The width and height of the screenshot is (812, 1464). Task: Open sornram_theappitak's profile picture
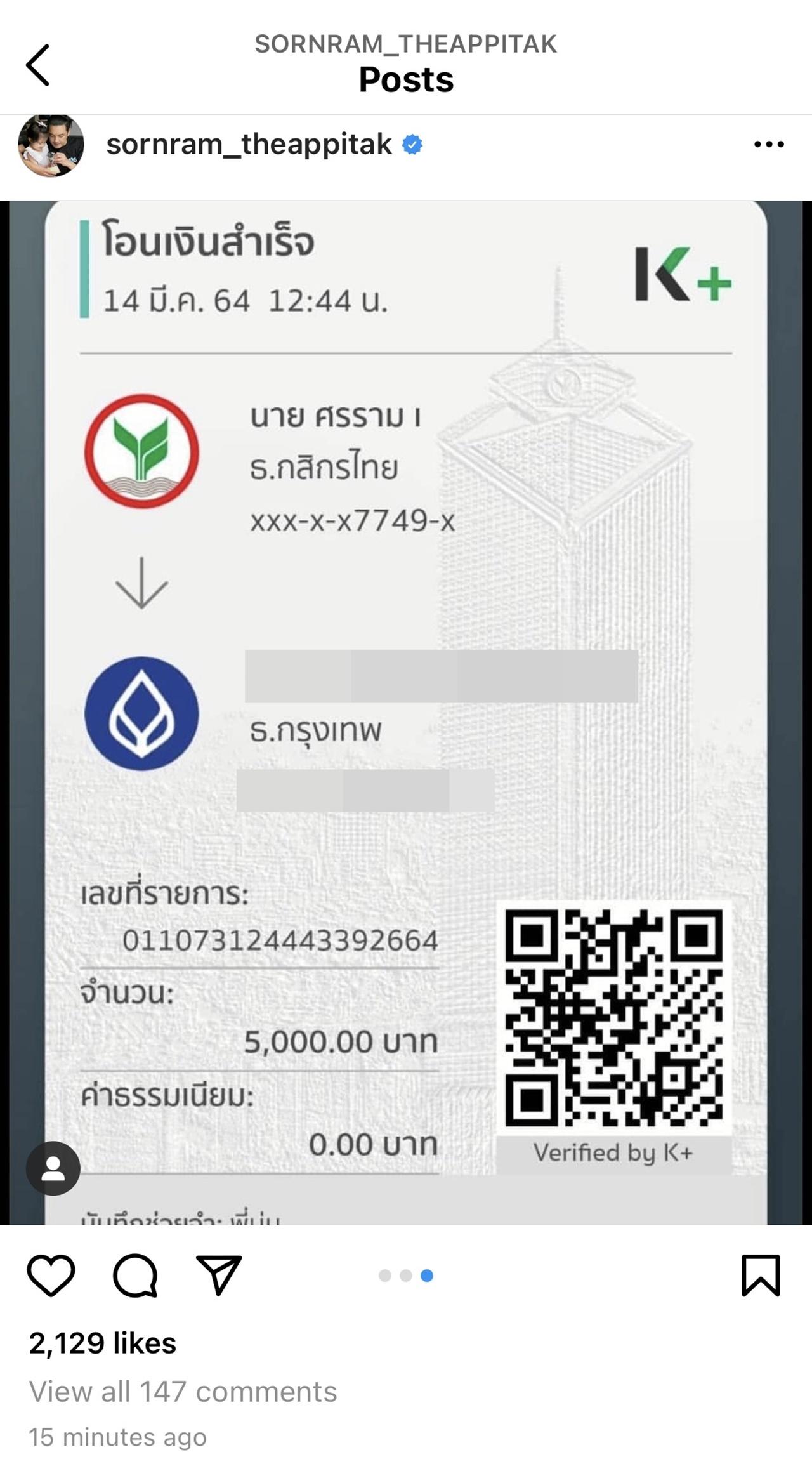click(51, 145)
